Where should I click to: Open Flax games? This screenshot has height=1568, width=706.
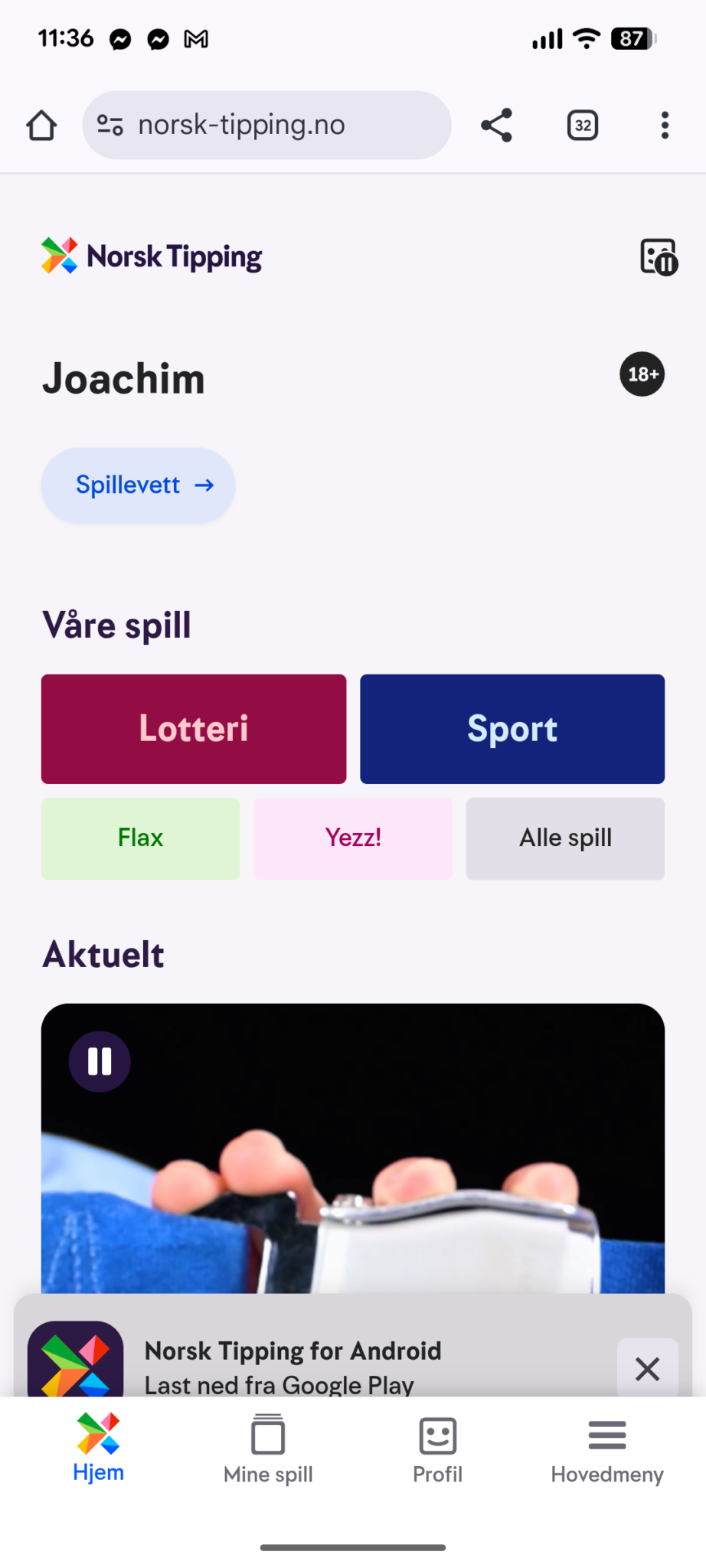140,838
